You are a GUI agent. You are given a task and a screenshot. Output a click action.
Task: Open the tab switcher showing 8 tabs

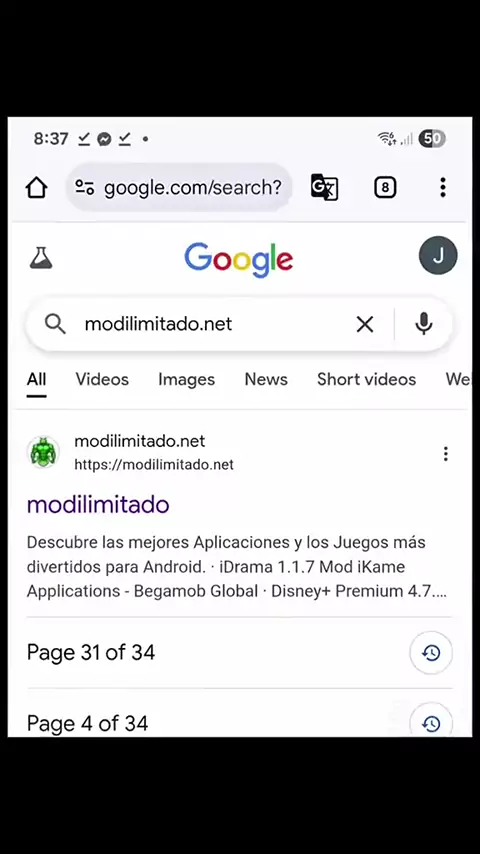tap(385, 188)
